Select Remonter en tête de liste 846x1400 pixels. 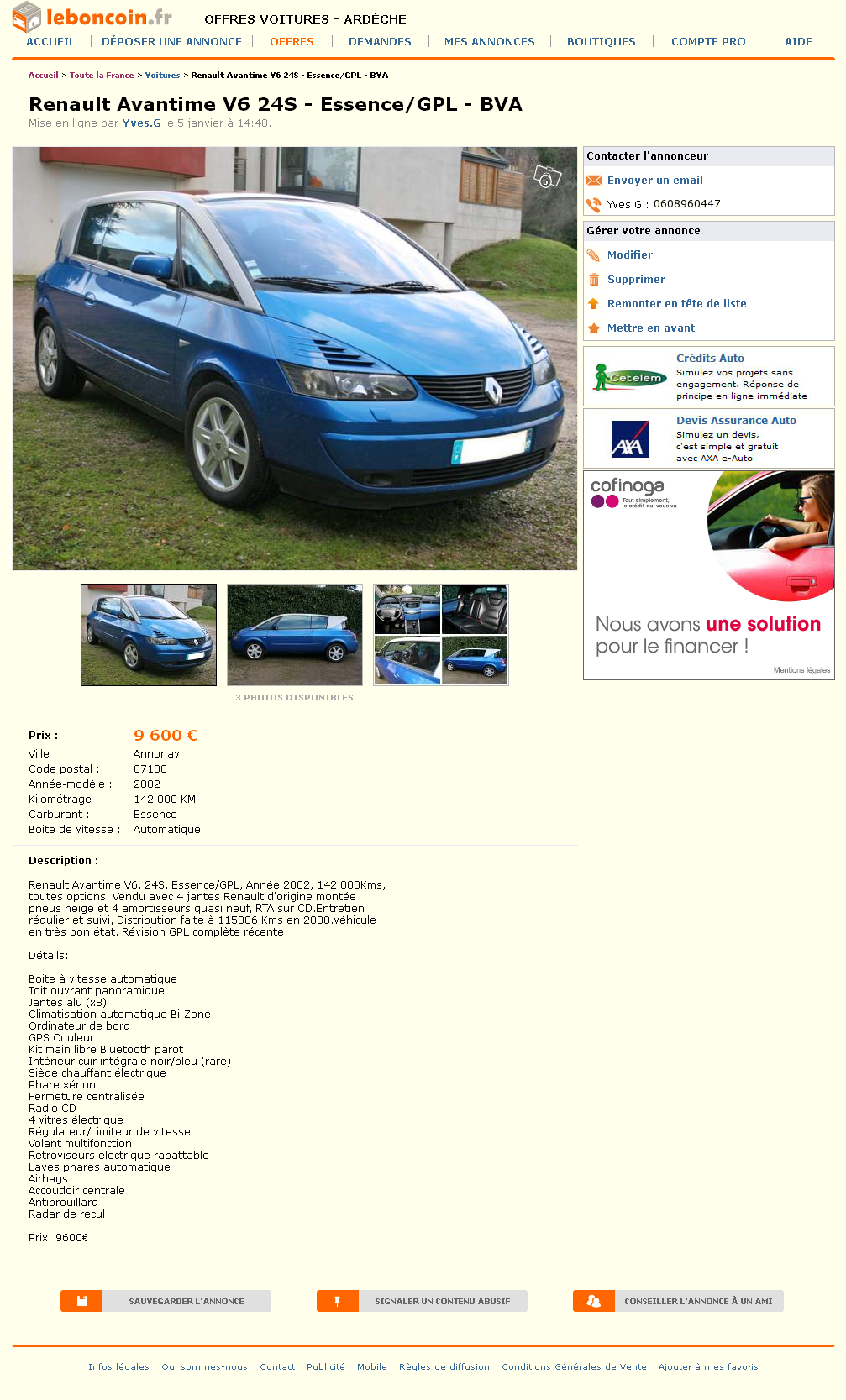pyautogui.click(x=676, y=303)
